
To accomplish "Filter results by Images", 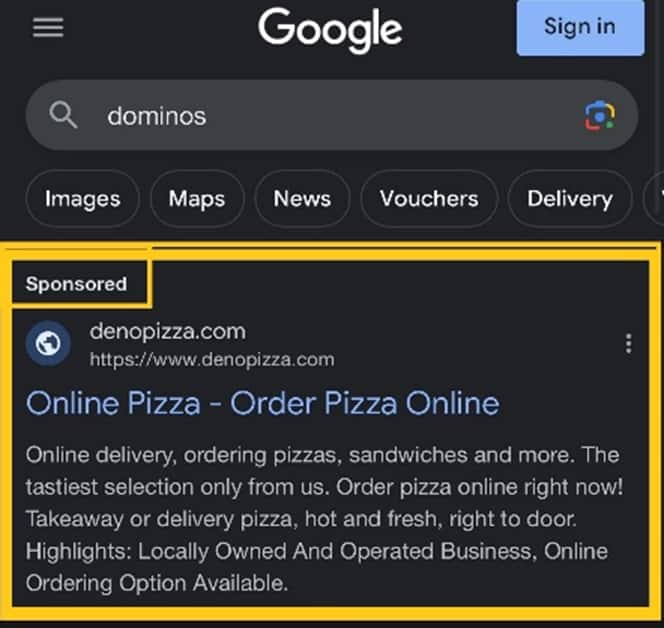I will pos(82,198).
